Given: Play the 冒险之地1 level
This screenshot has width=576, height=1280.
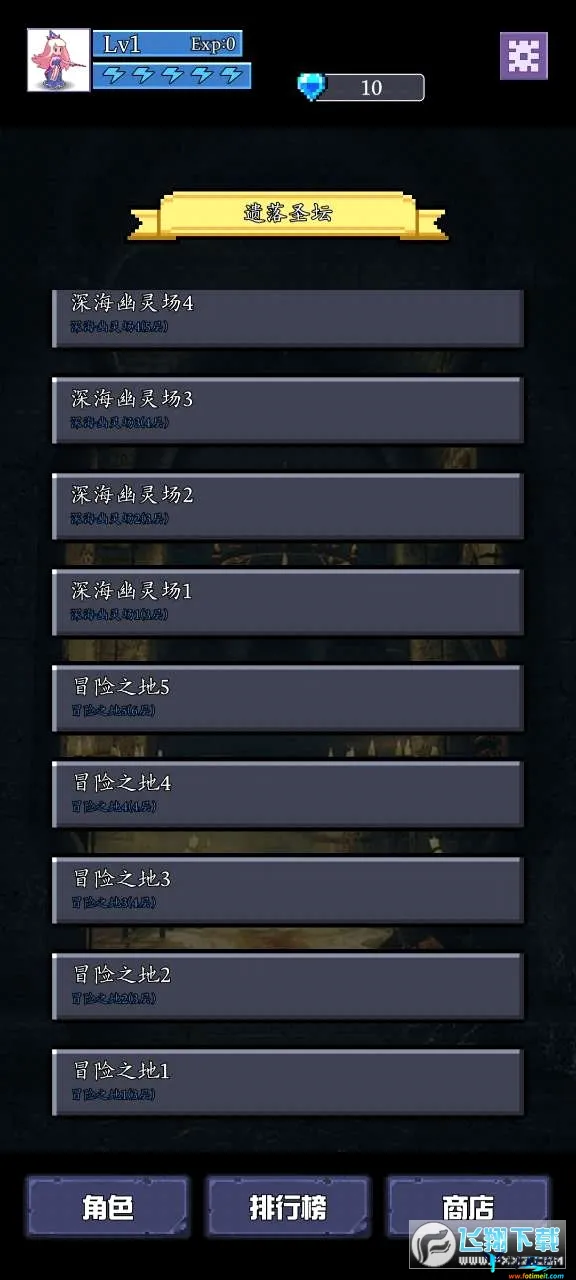Looking at the screenshot, I should coord(288,1082).
